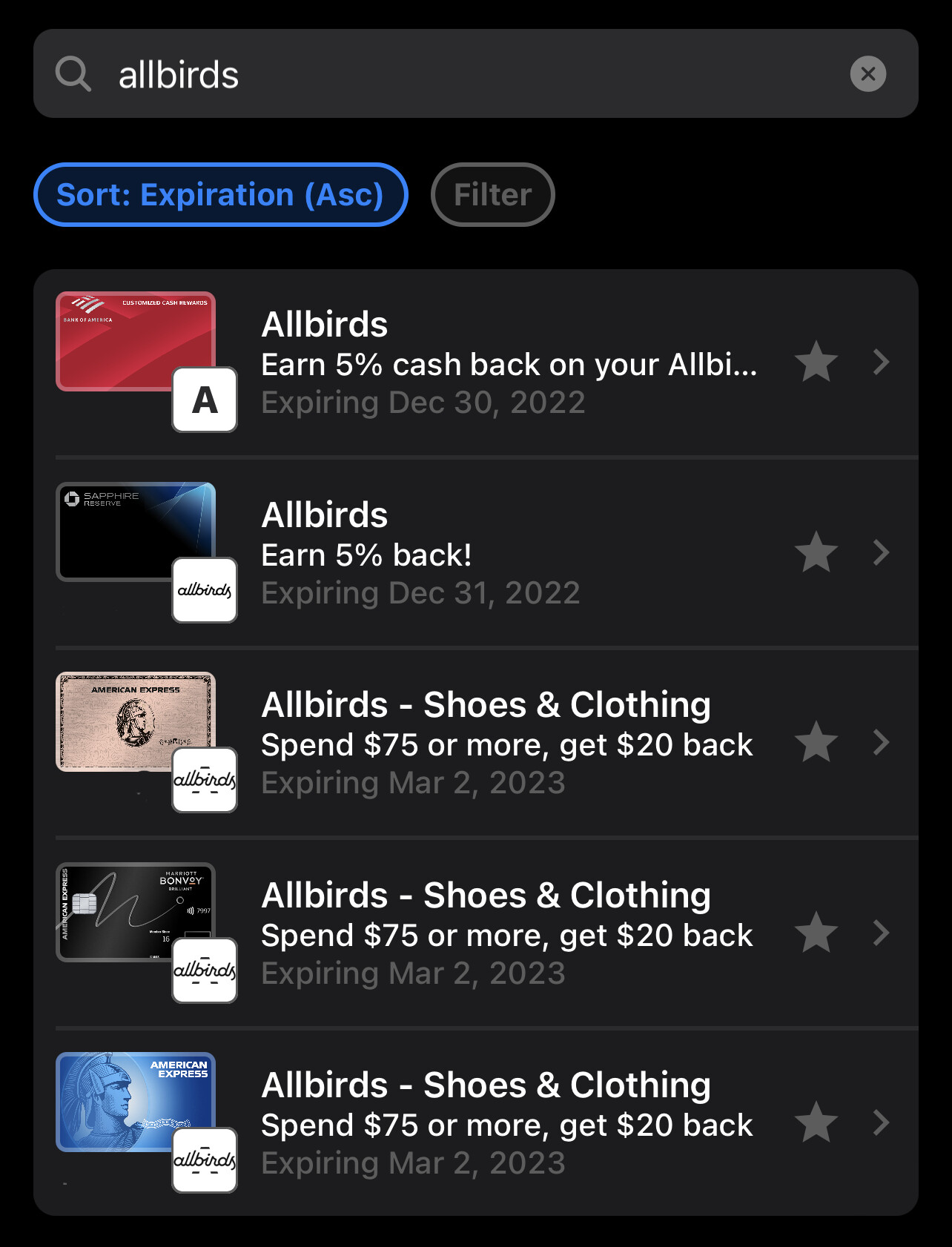The width and height of the screenshot is (952, 1247).
Task: Clear the search text
Action: tap(867, 74)
